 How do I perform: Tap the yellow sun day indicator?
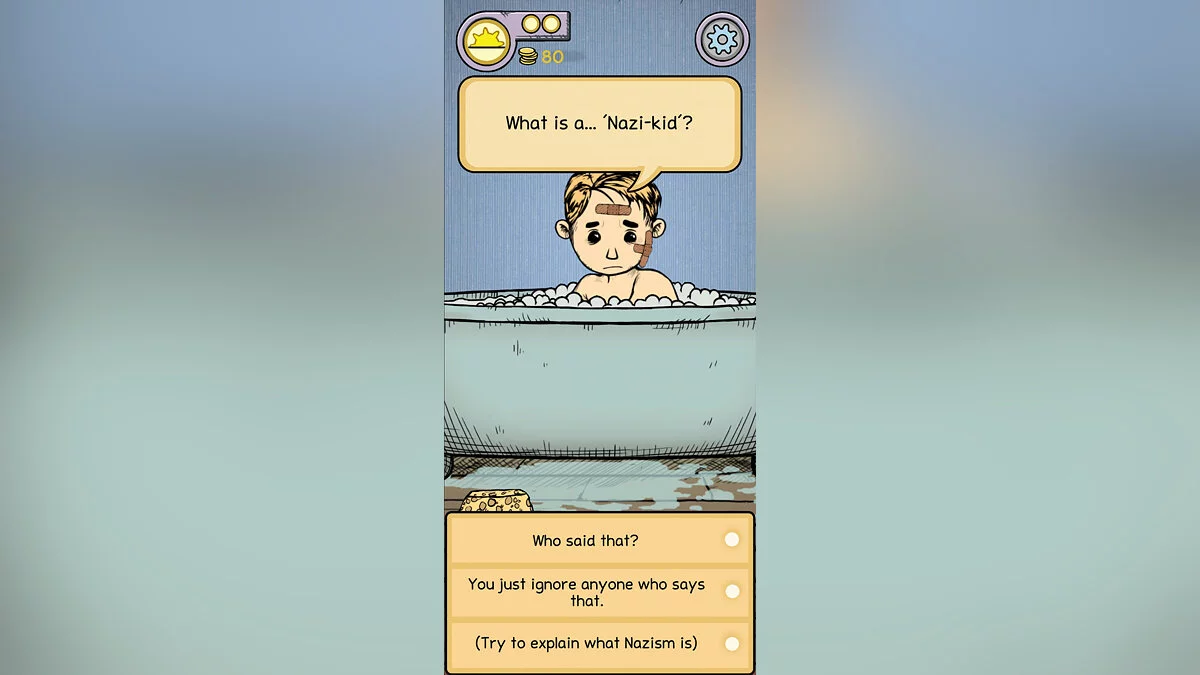pos(486,42)
